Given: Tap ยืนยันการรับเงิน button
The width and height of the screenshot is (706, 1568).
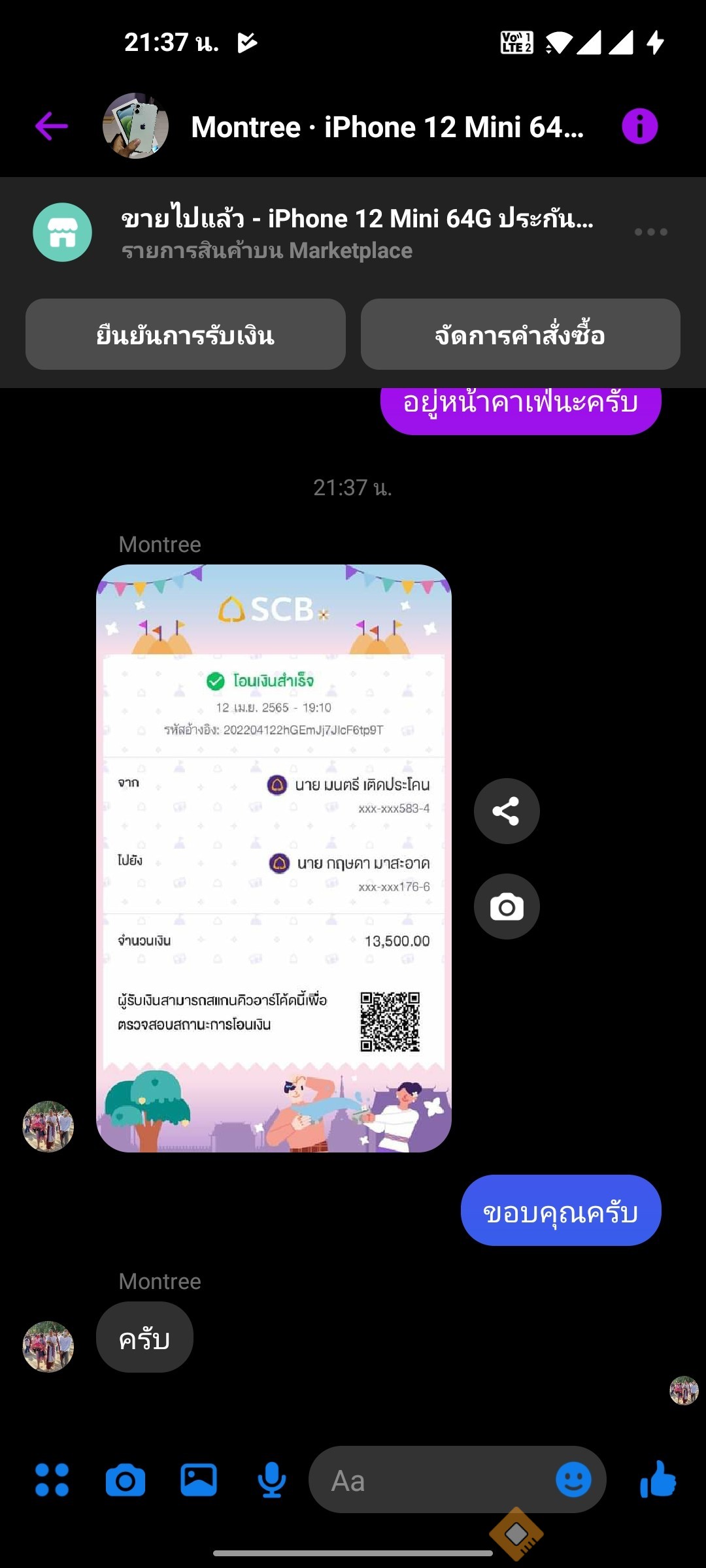Looking at the screenshot, I should [186, 335].
